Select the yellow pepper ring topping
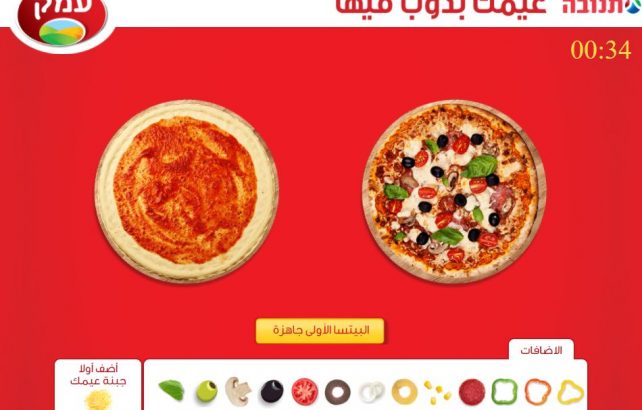This screenshot has width=642, height=410. click(571, 391)
